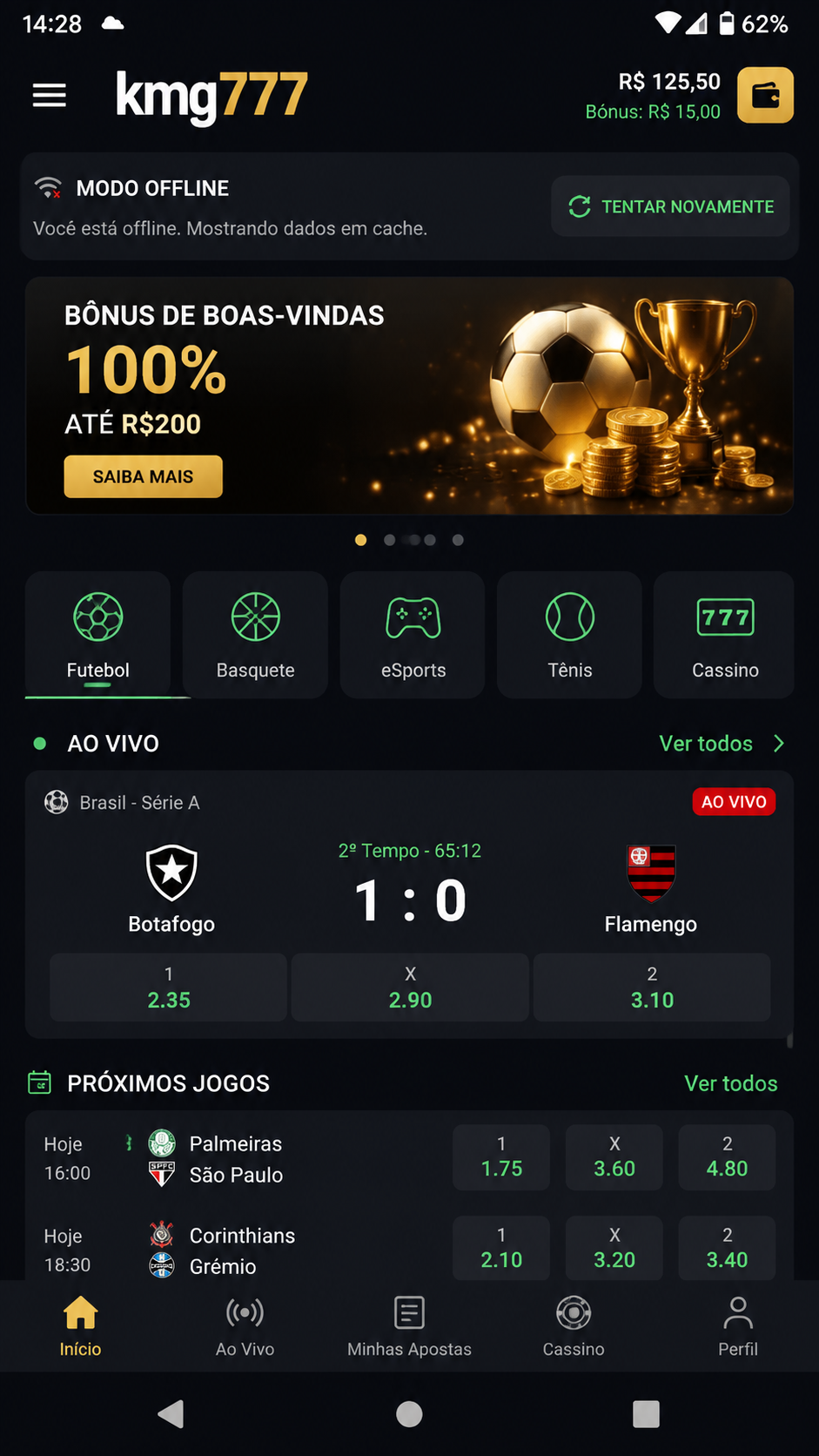Bet on Flamengo win at 3.10
This screenshot has width=819, height=1456.
[x=652, y=988]
